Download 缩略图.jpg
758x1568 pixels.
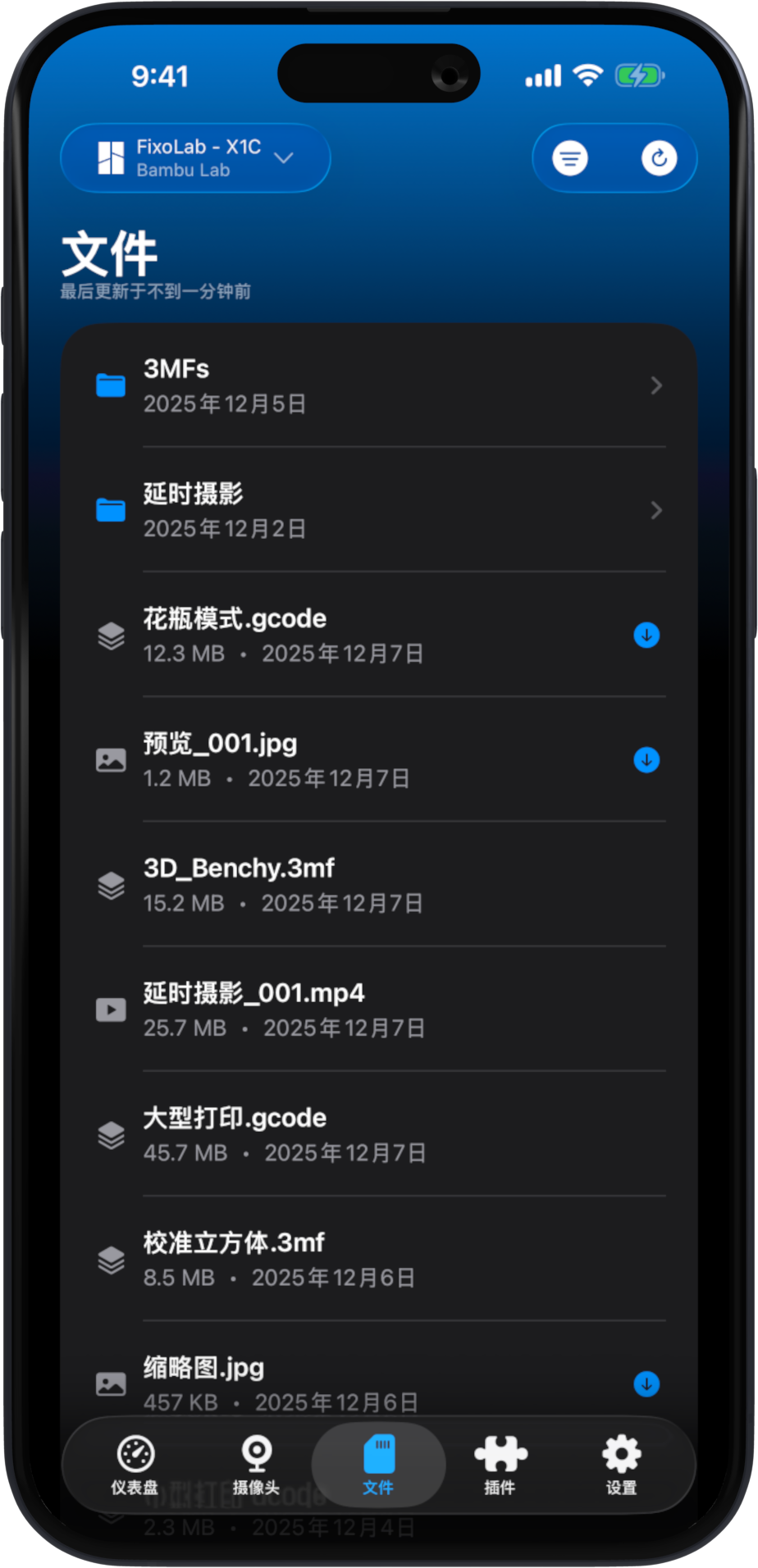(646, 1384)
